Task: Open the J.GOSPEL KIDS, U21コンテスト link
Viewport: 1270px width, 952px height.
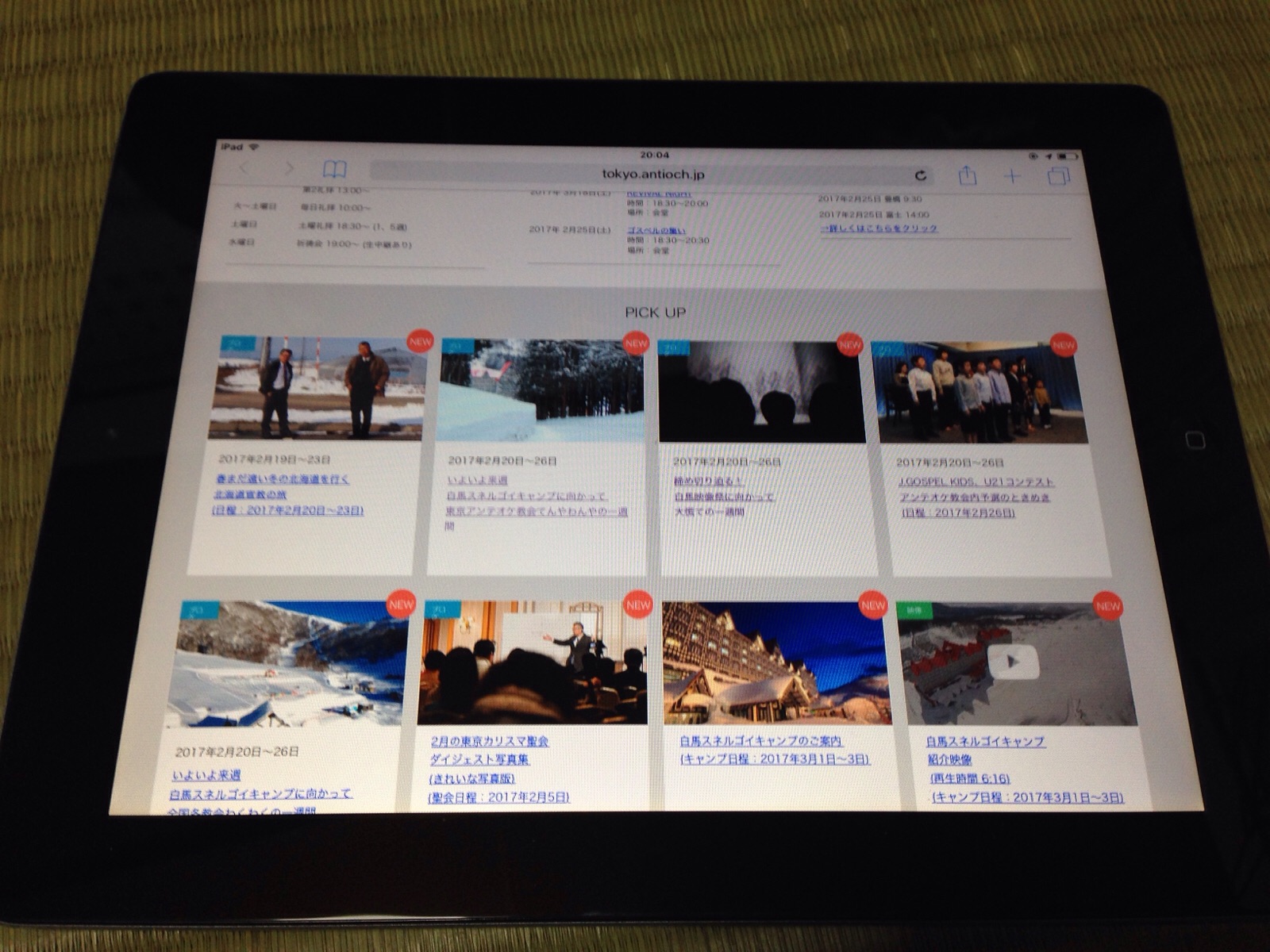Action: coord(976,482)
